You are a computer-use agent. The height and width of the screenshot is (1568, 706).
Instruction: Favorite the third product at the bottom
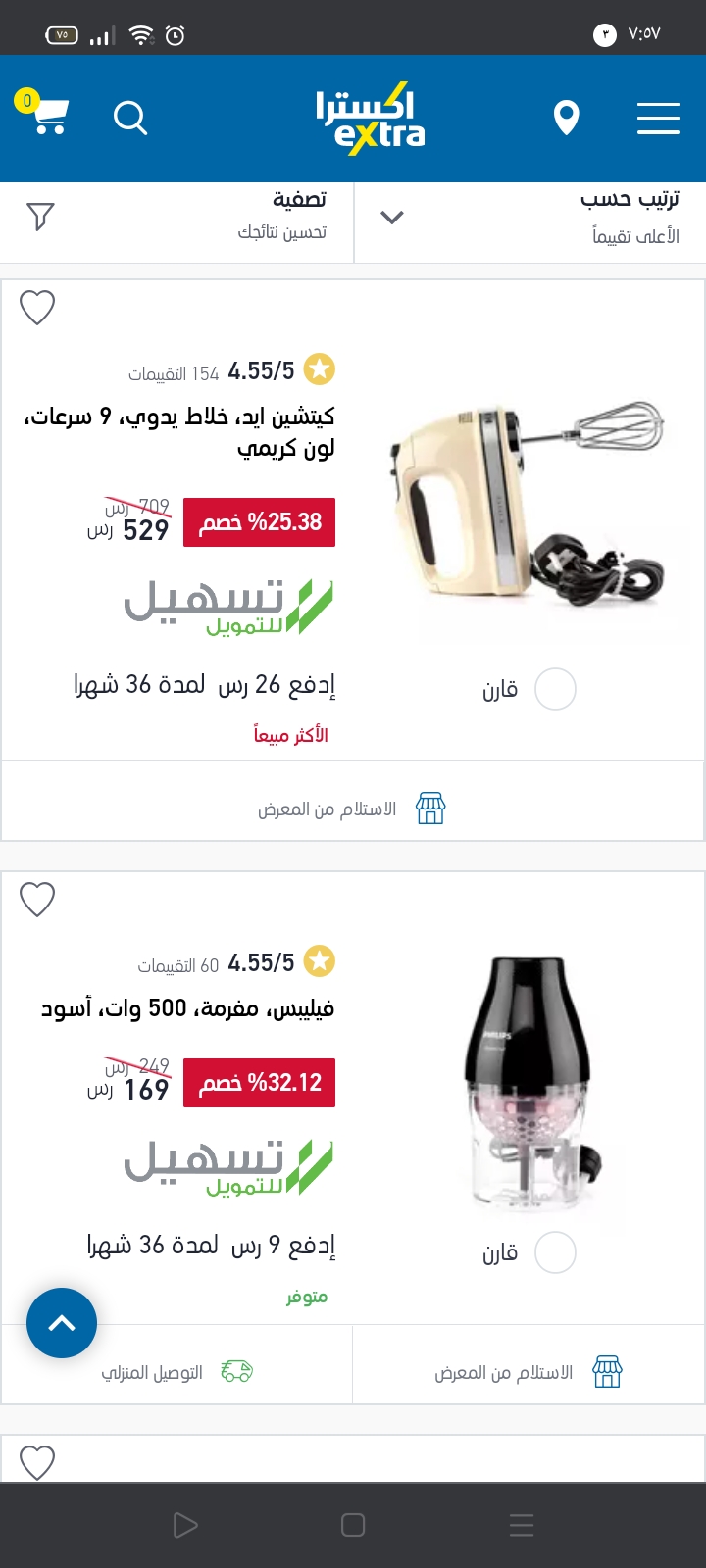tap(37, 1462)
